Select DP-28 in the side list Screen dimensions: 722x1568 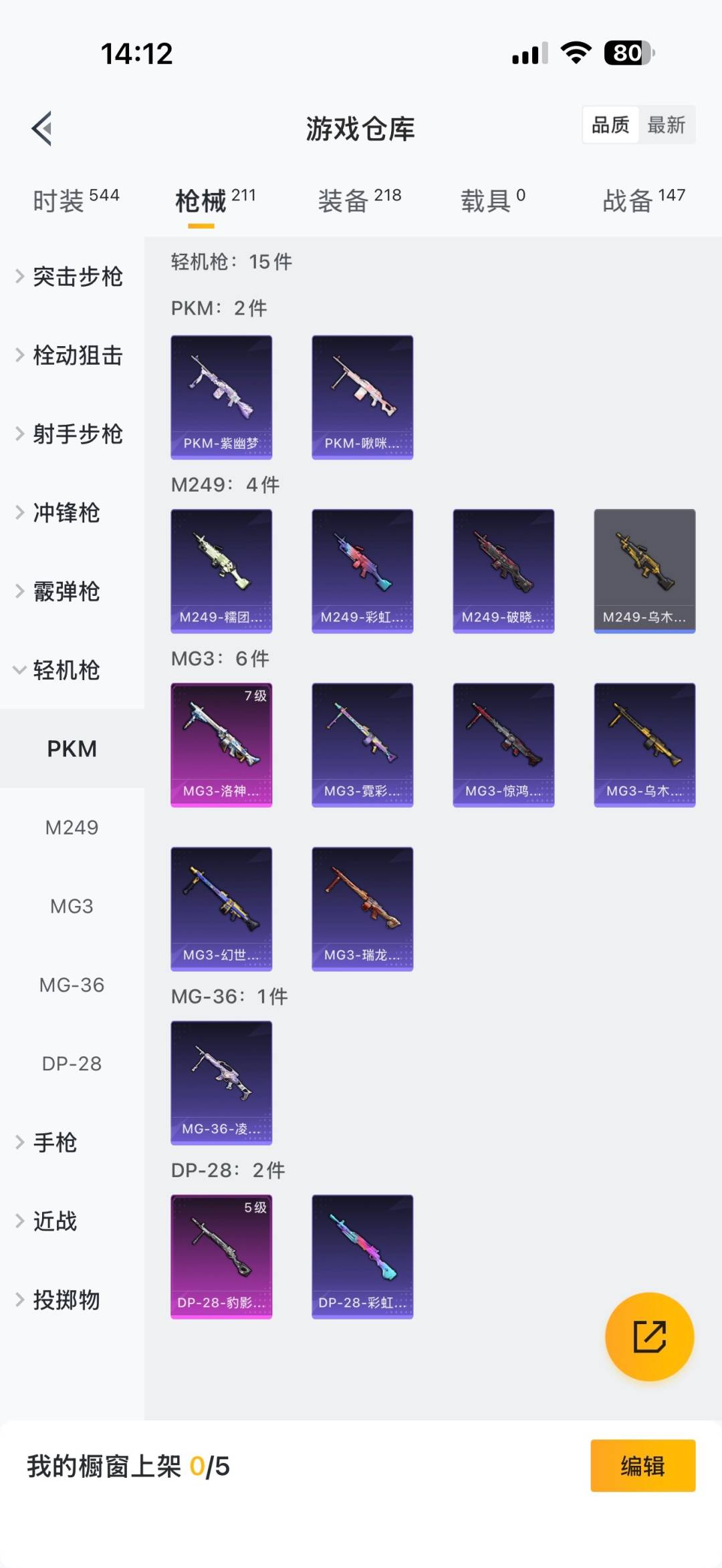(x=72, y=1064)
